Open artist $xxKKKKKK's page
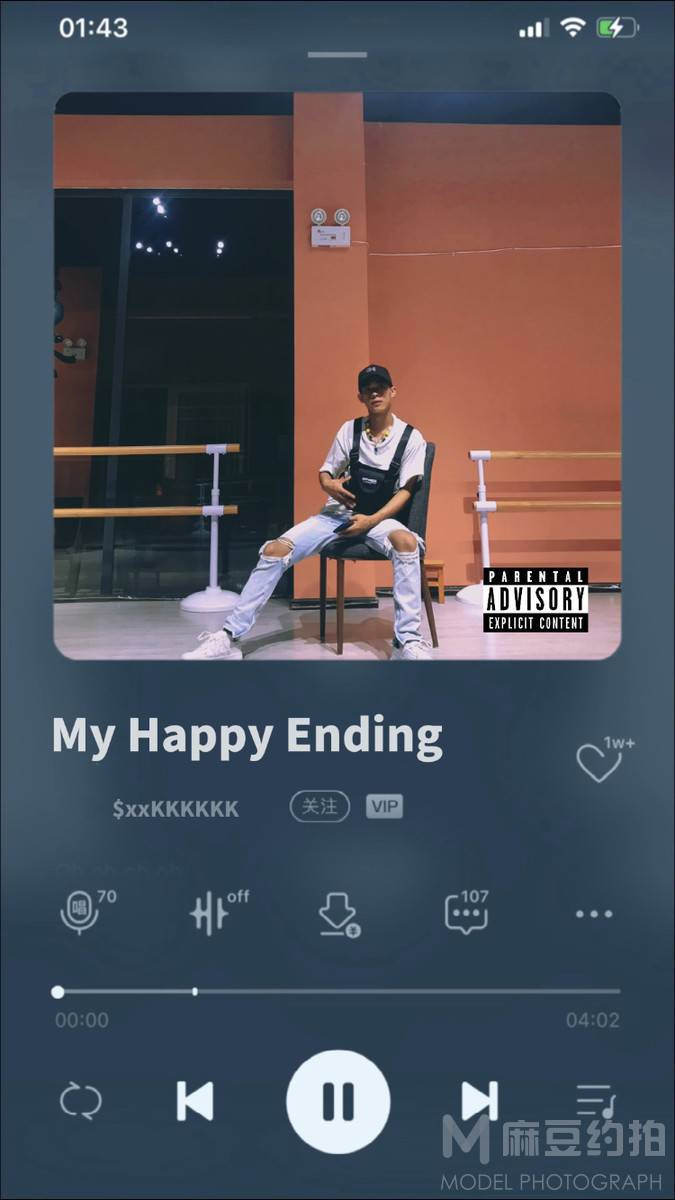 [176, 809]
